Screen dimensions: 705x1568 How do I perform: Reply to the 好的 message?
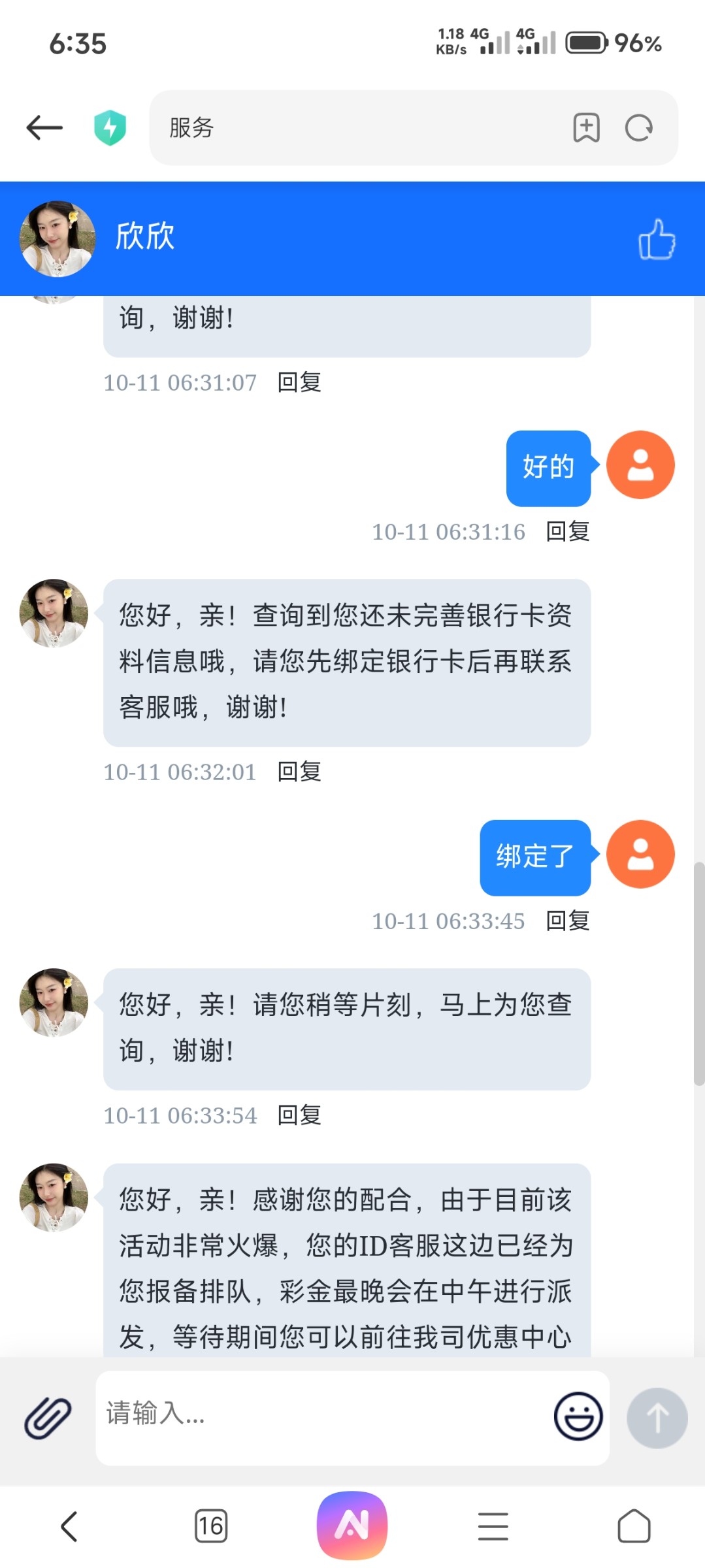[x=568, y=531]
